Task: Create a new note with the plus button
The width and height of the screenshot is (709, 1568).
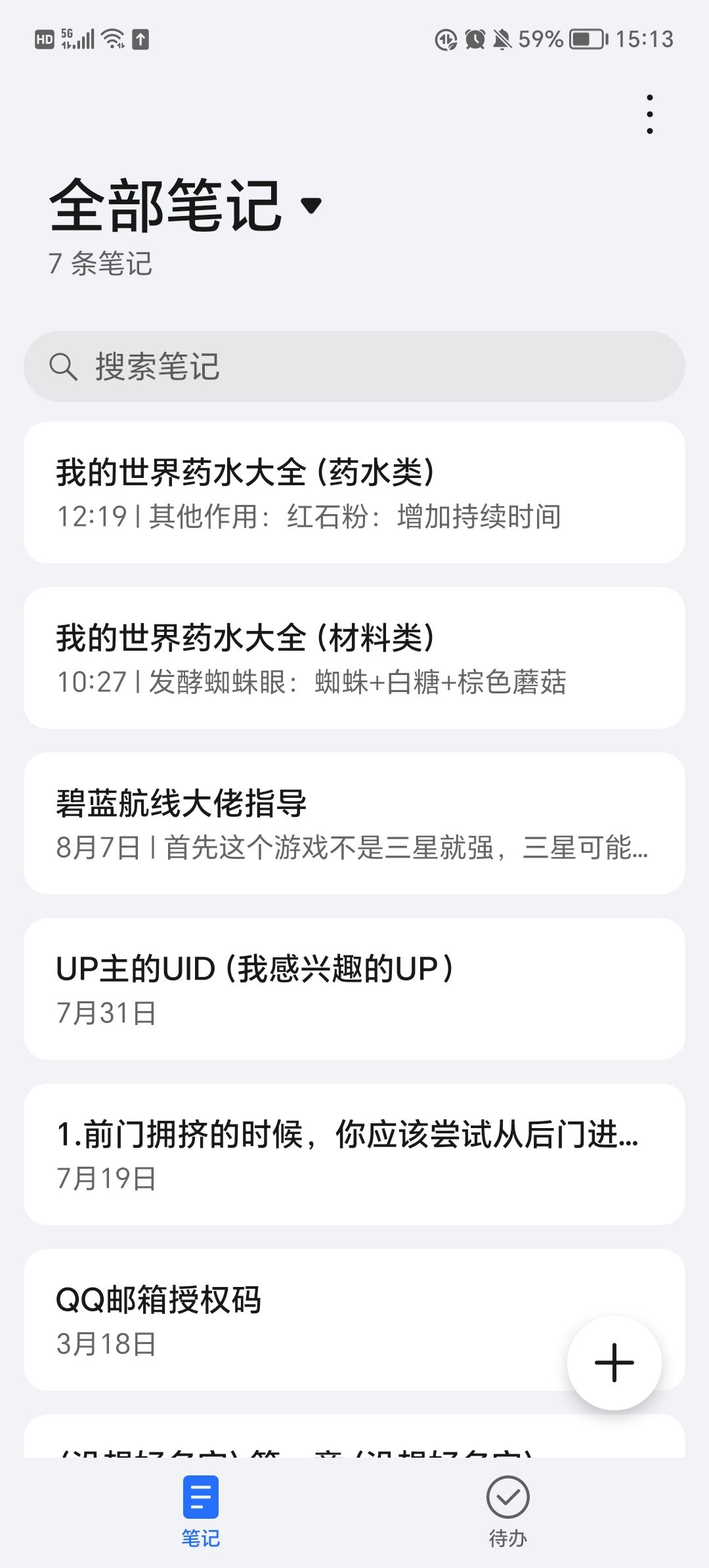Action: point(614,1362)
